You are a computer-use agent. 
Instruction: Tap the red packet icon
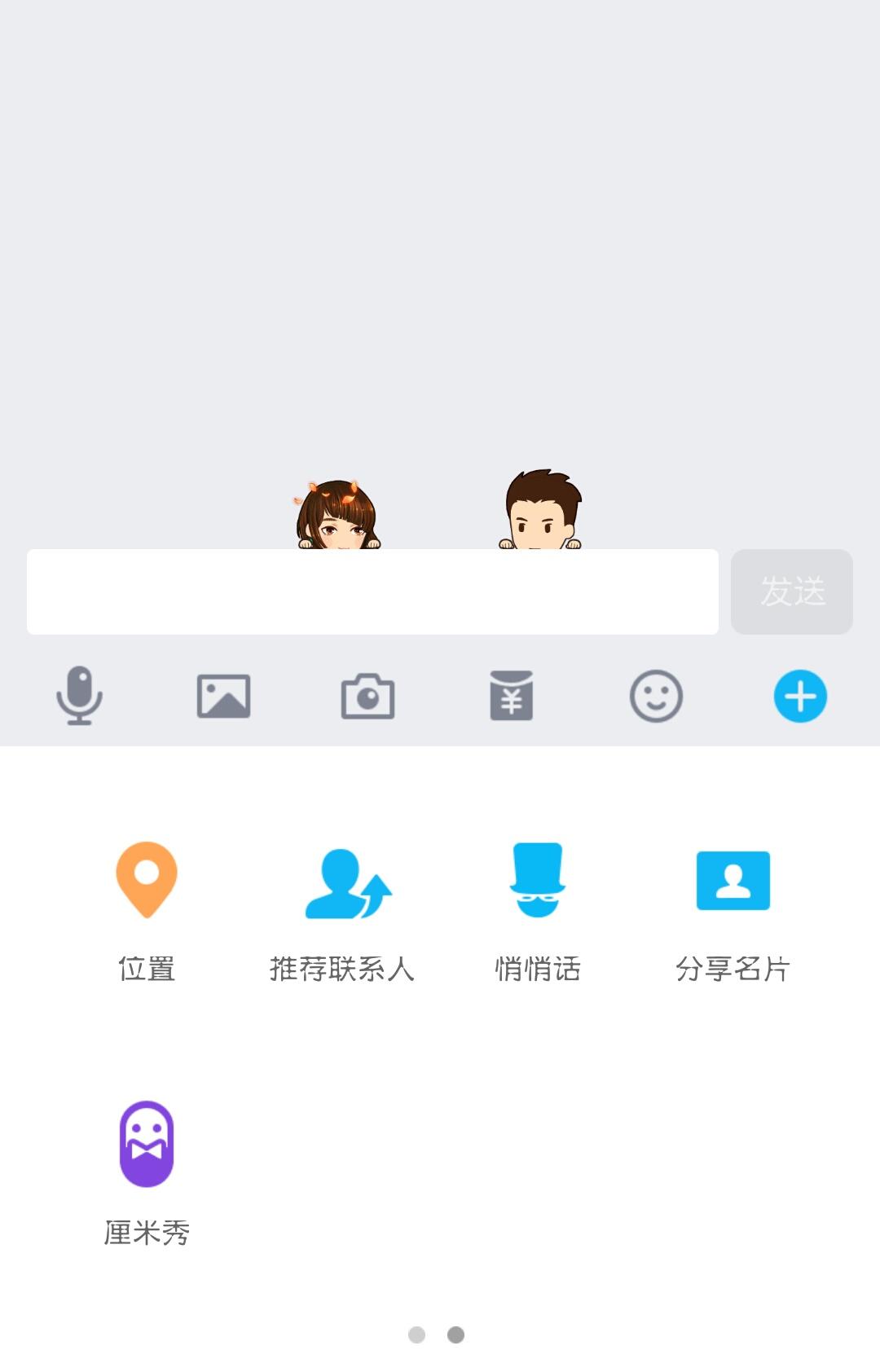511,697
